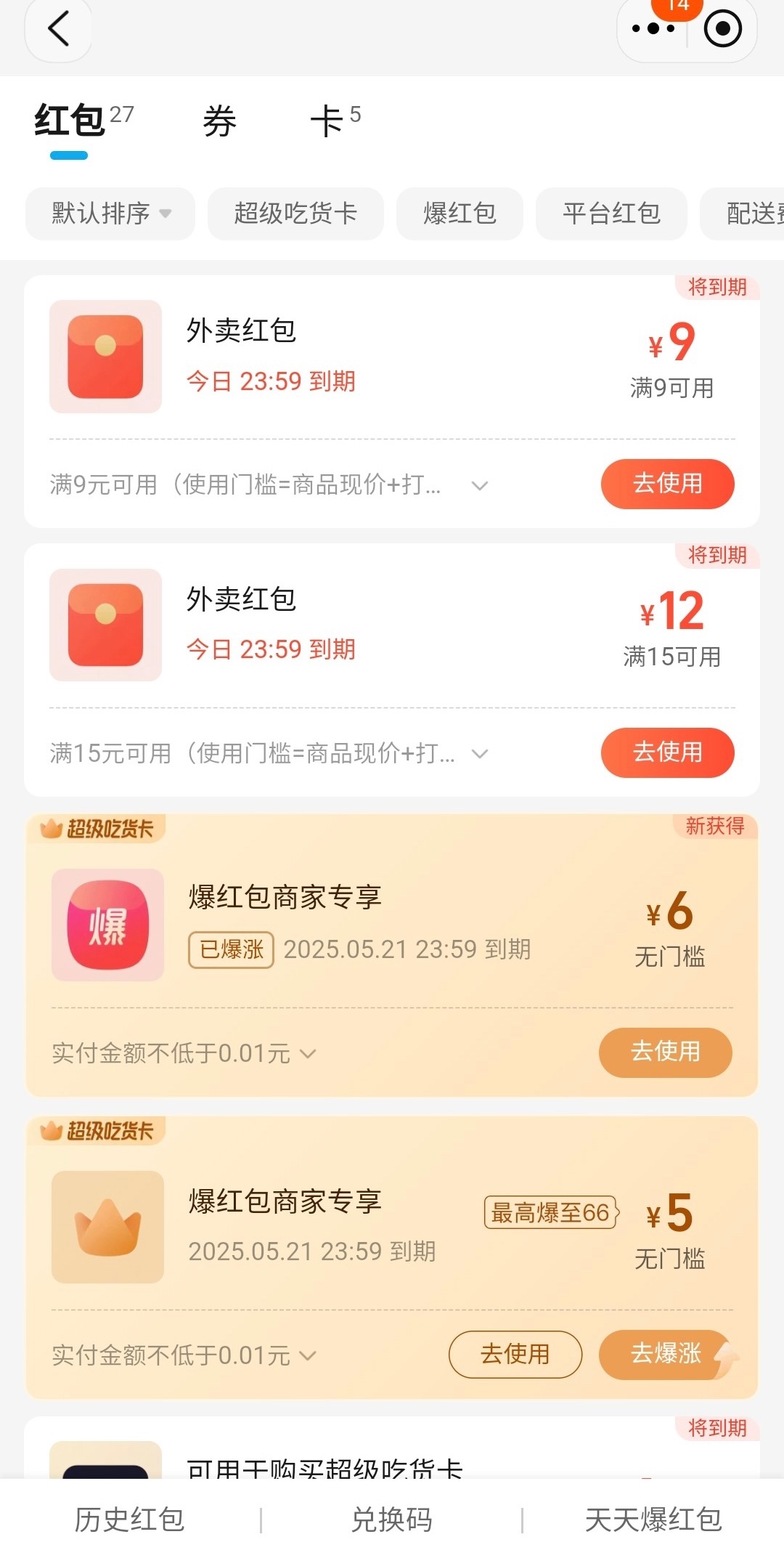The image size is (784, 1550).
Task: Expand 实付金额 rule on the ¥6 红包
Action: pyautogui.click(x=308, y=1053)
